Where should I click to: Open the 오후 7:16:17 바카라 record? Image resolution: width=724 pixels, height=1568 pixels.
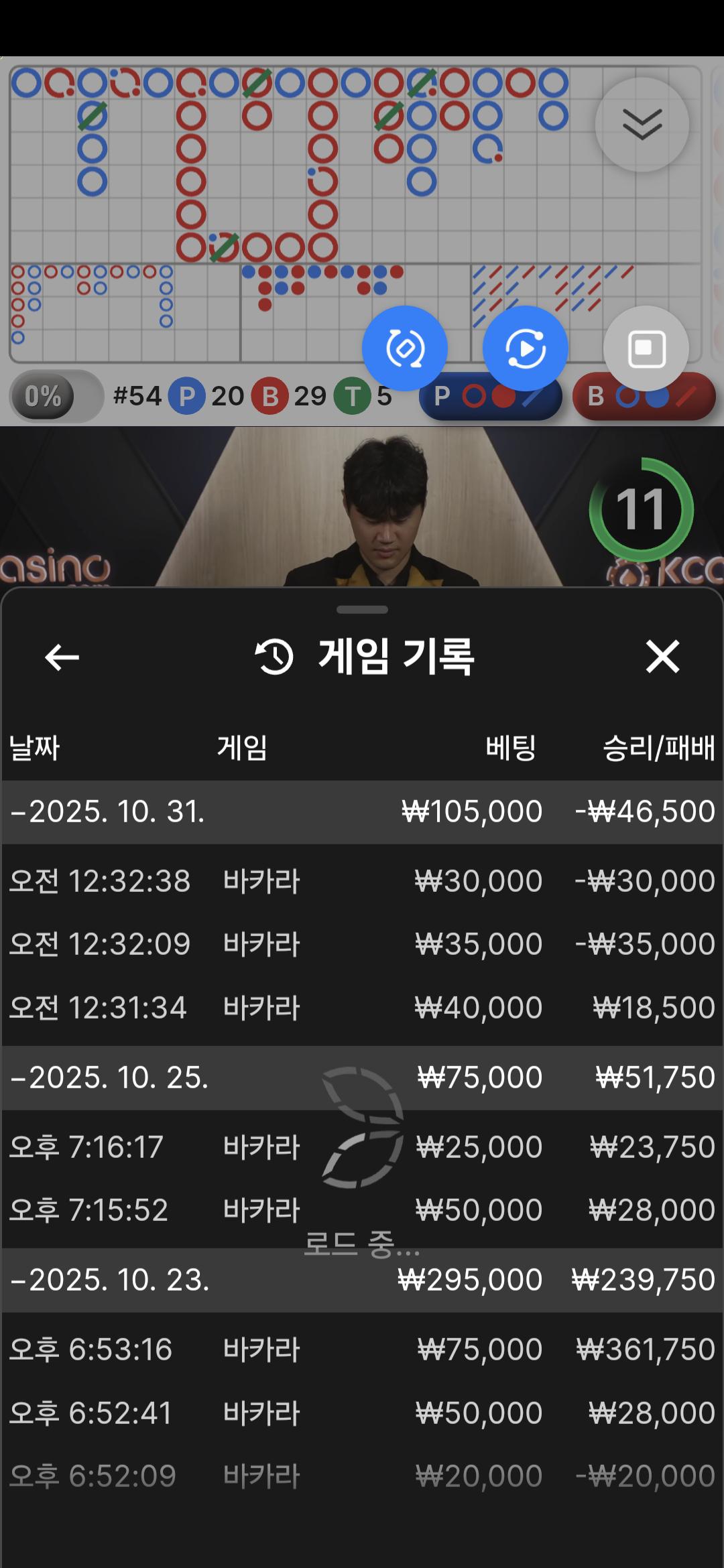pos(362,1147)
